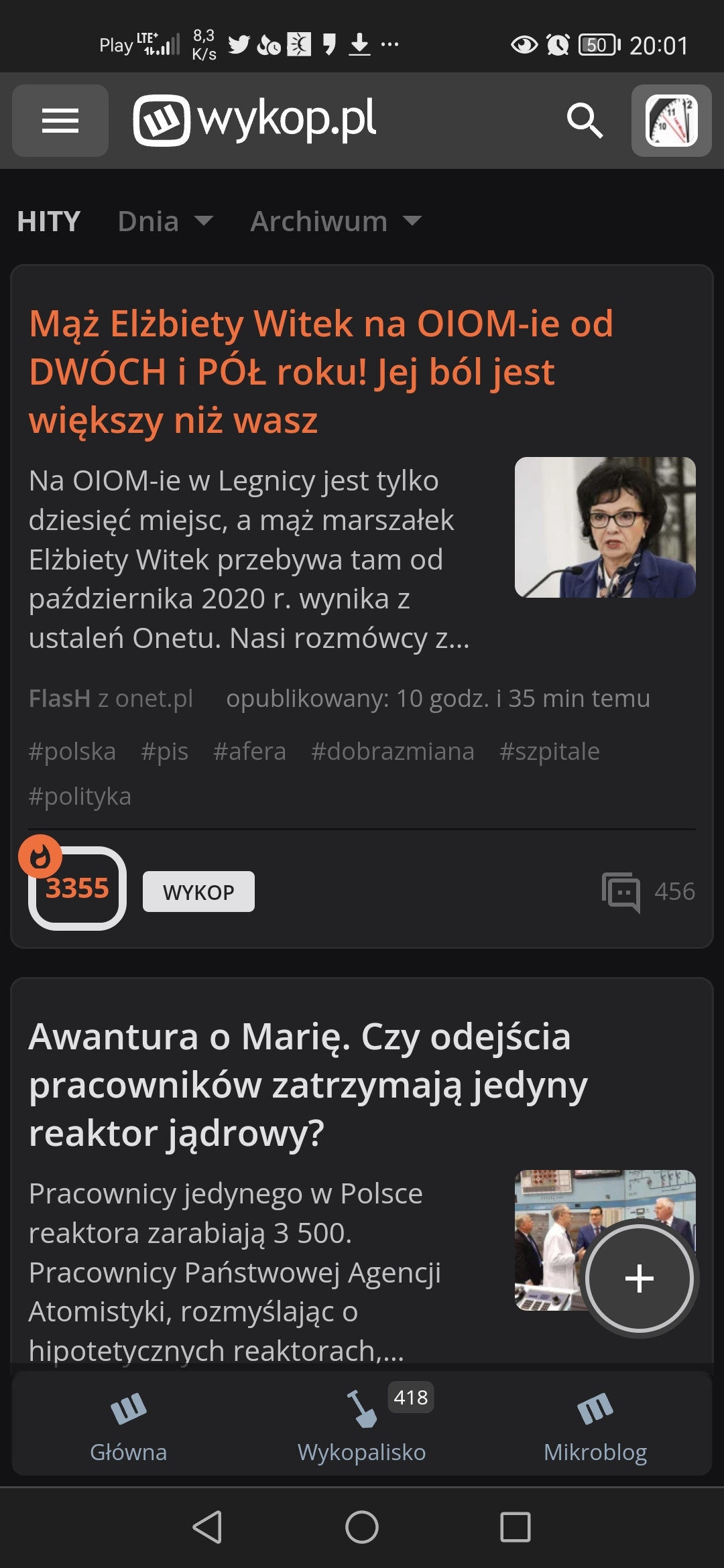This screenshot has width=724, height=1568.
Task: Open the 456 comments on the Witek article
Action: point(648,892)
